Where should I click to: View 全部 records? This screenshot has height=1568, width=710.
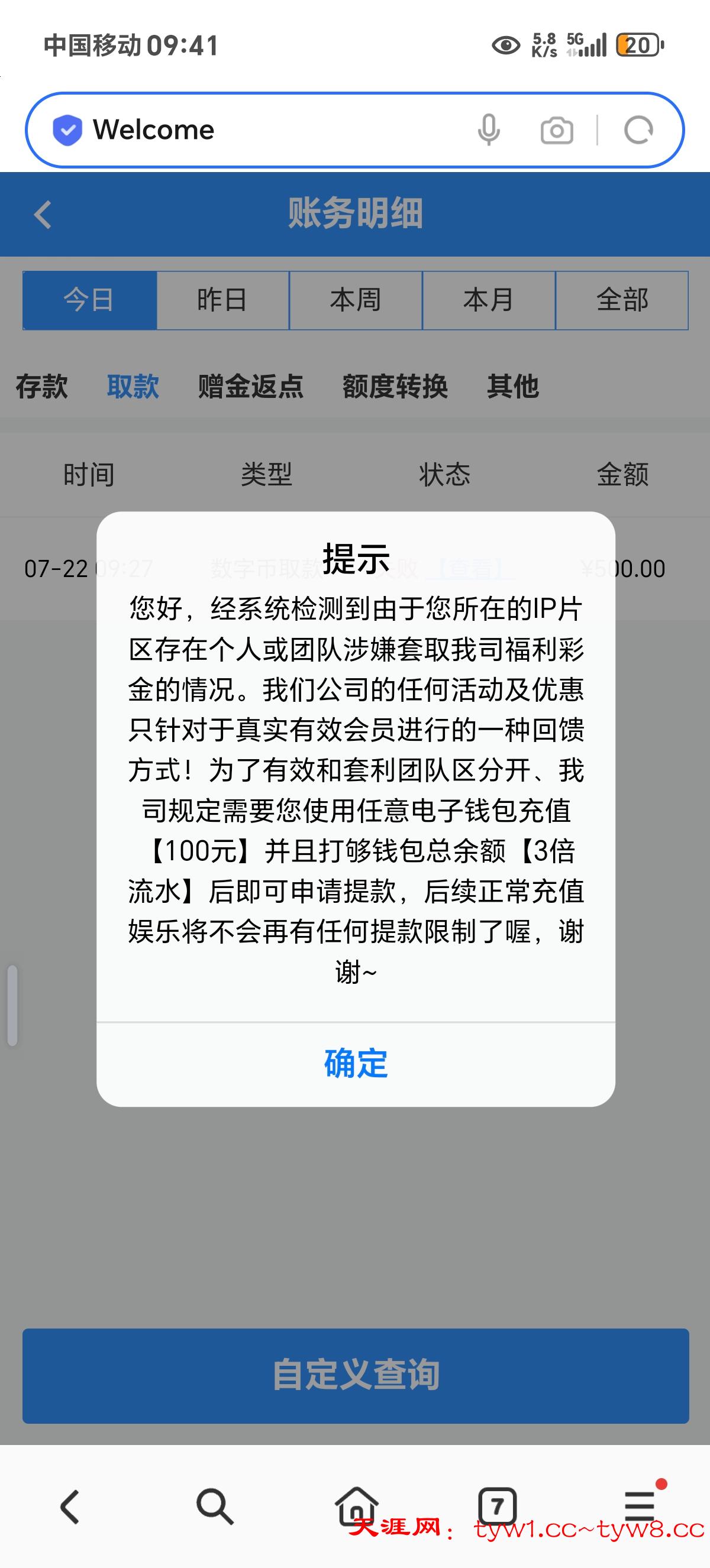click(x=622, y=300)
